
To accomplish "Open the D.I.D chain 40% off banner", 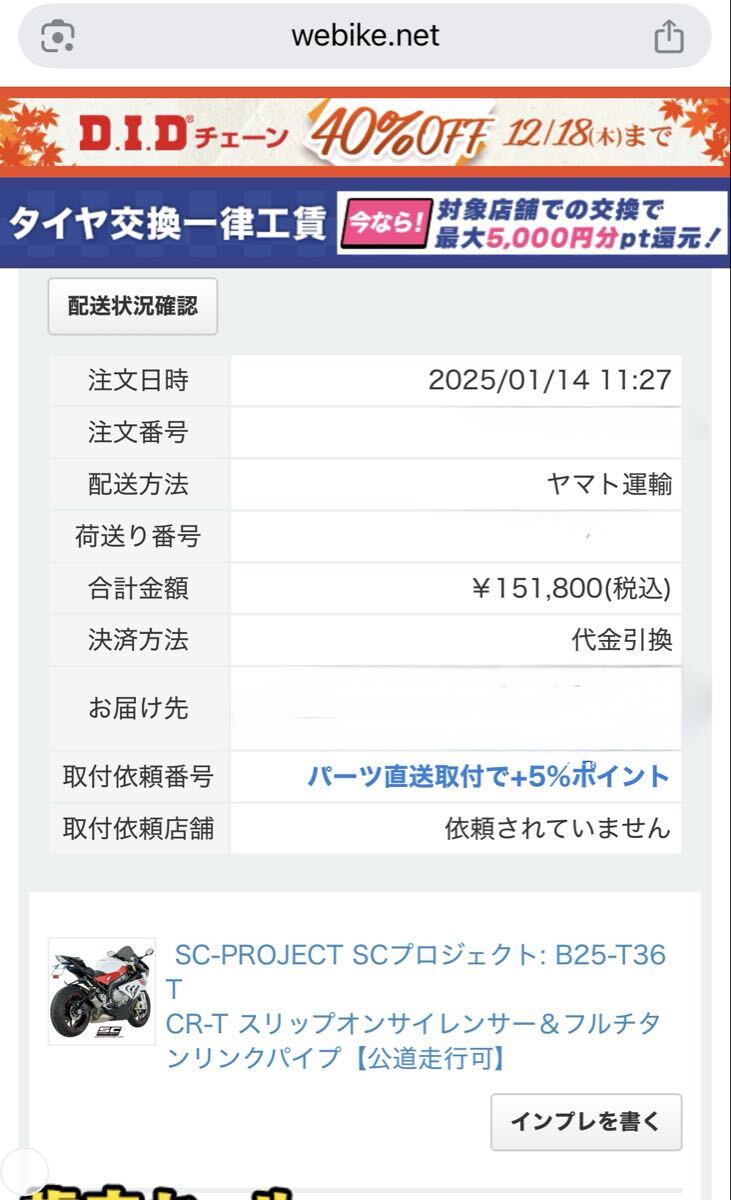I will coord(365,133).
